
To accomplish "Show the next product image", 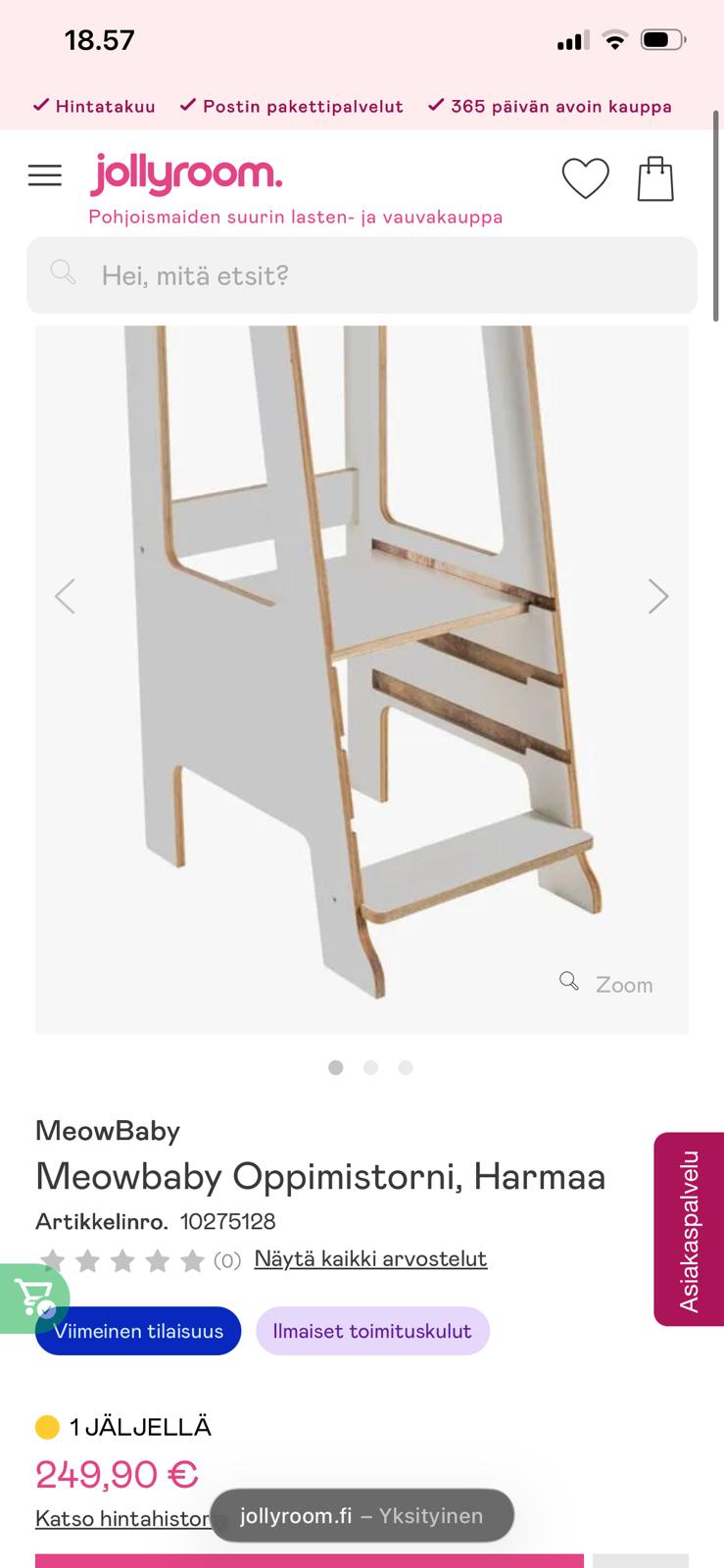I will (x=658, y=596).
